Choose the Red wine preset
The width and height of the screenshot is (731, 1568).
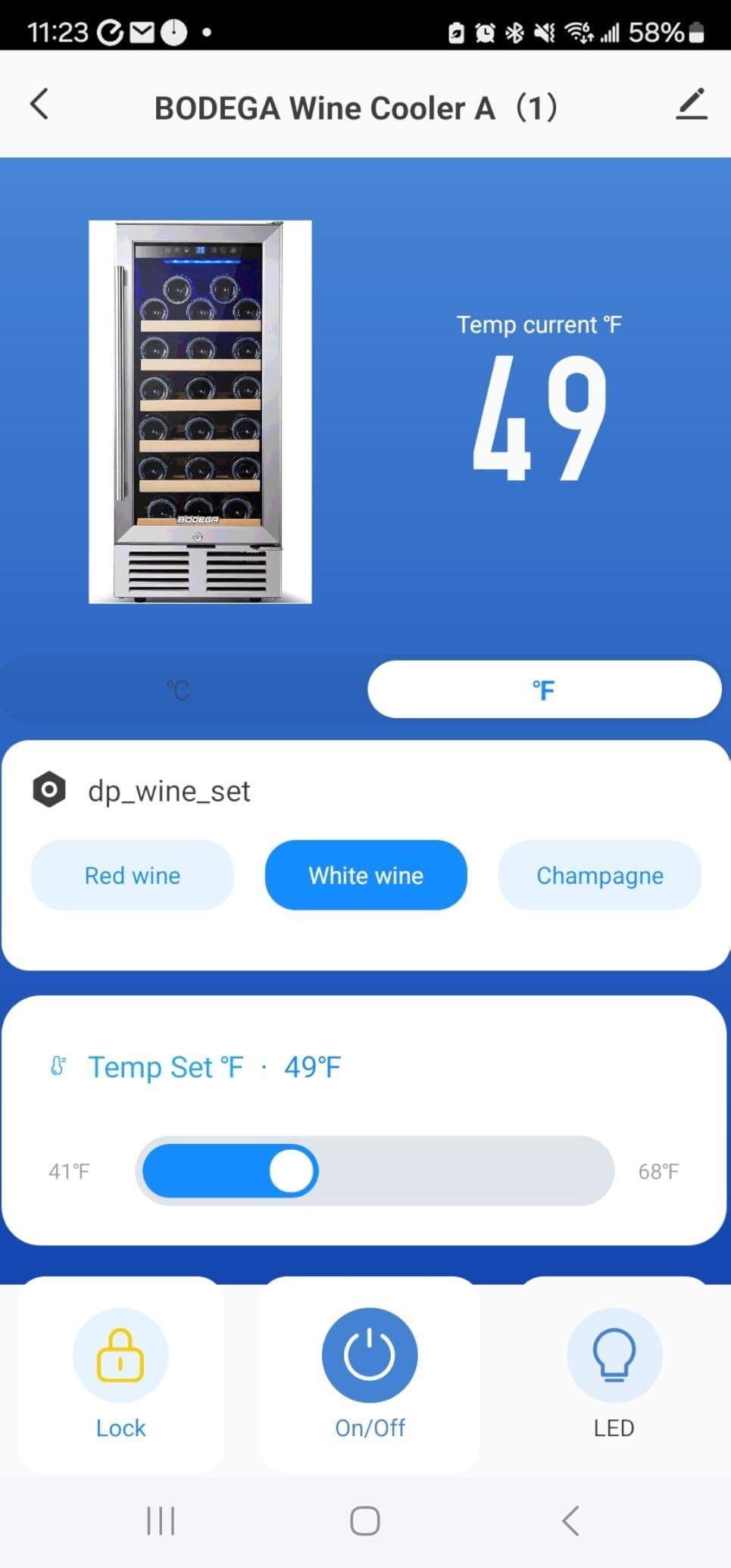tap(133, 875)
